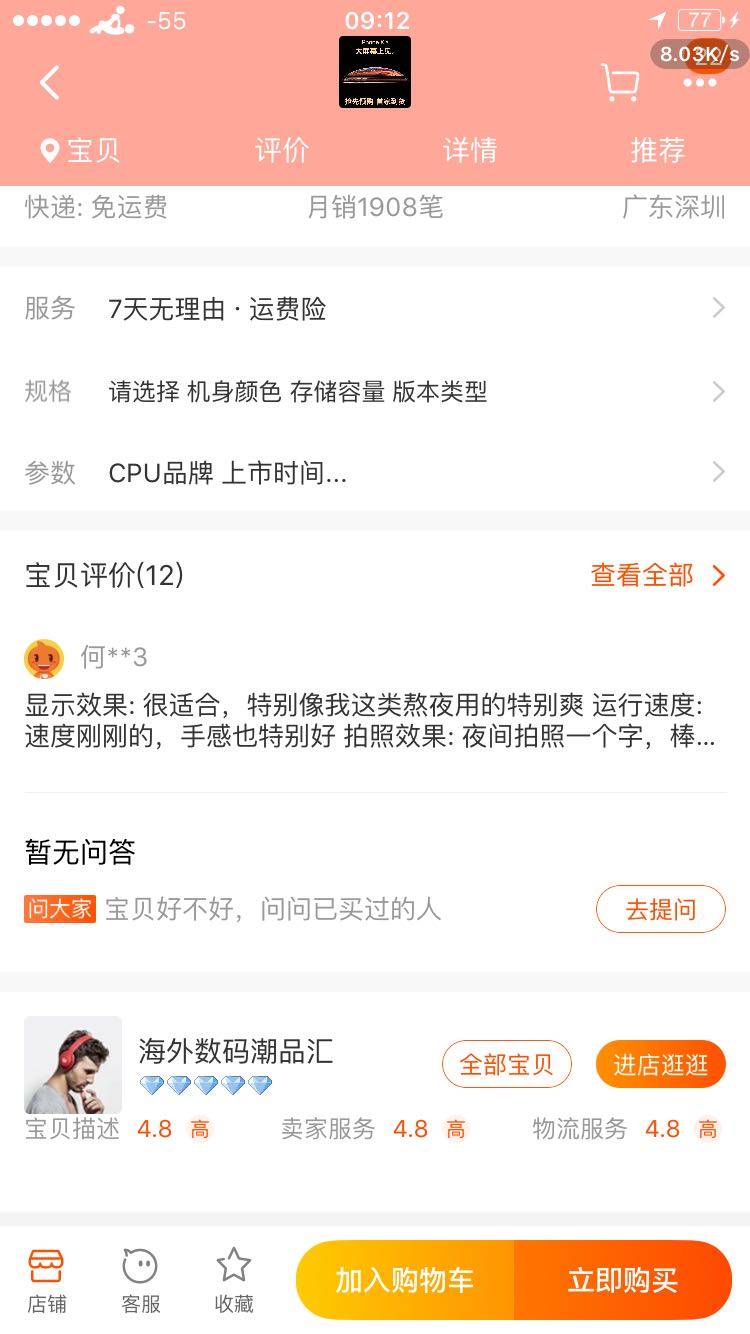View all reviews via 查看全部

coord(657,575)
